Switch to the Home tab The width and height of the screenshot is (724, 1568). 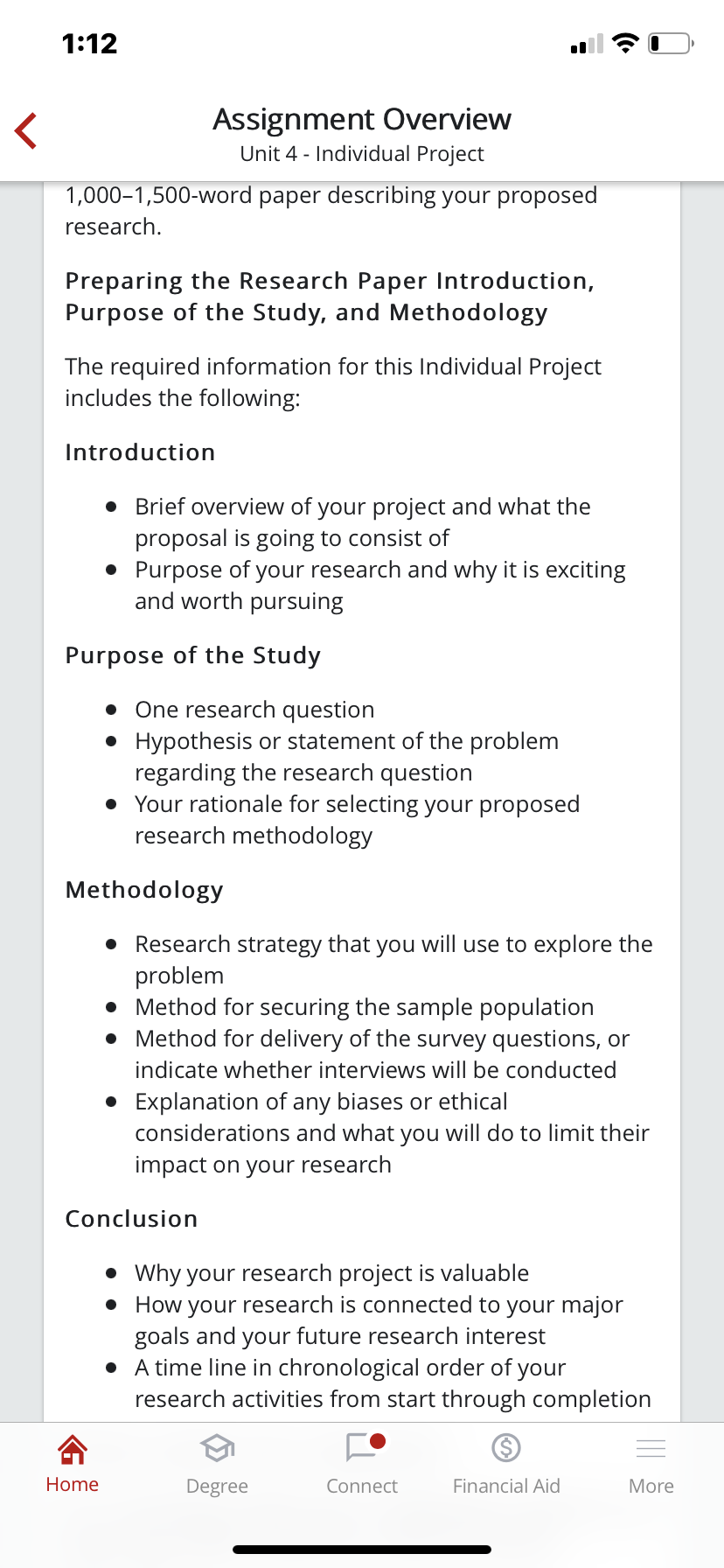[72, 1465]
